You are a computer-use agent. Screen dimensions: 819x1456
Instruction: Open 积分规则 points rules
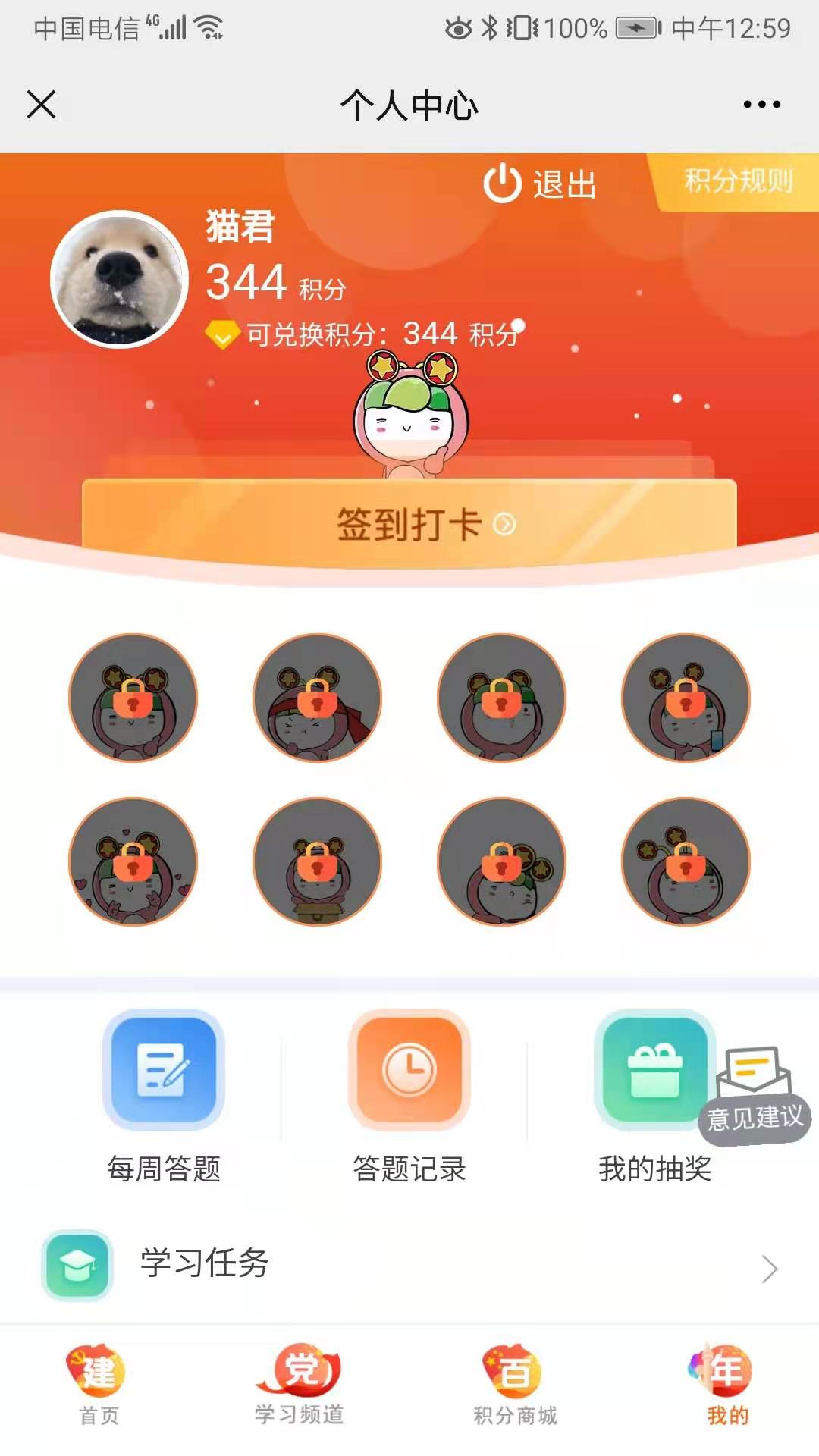[x=737, y=181]
